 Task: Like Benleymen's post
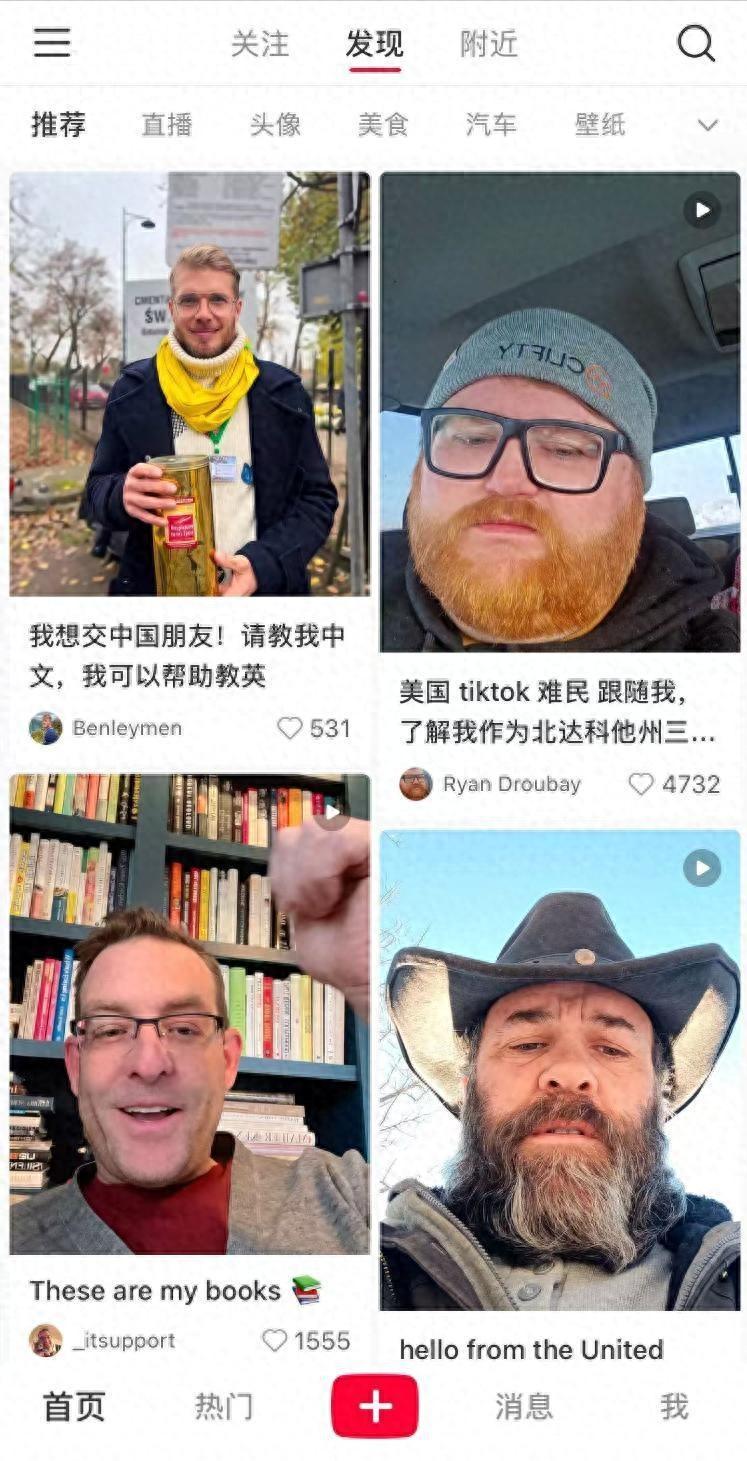[290, 728]
